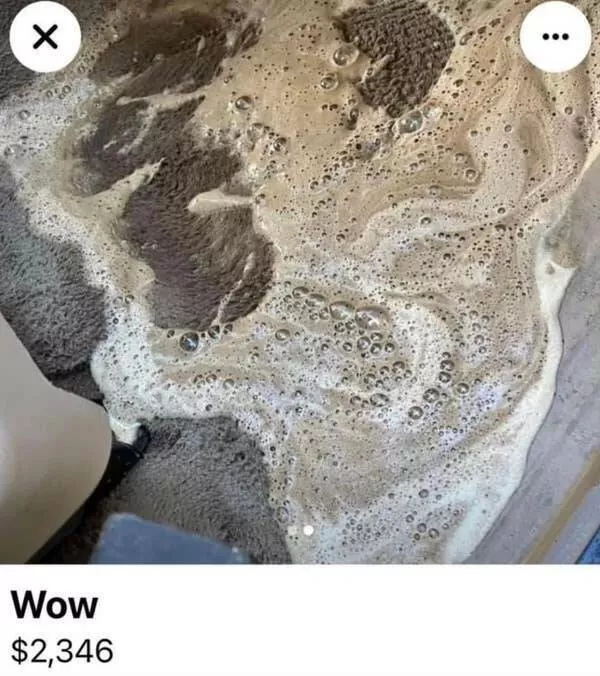Open the three-dot options menu
The image size is (600, 676).
[x=555, y=38]
